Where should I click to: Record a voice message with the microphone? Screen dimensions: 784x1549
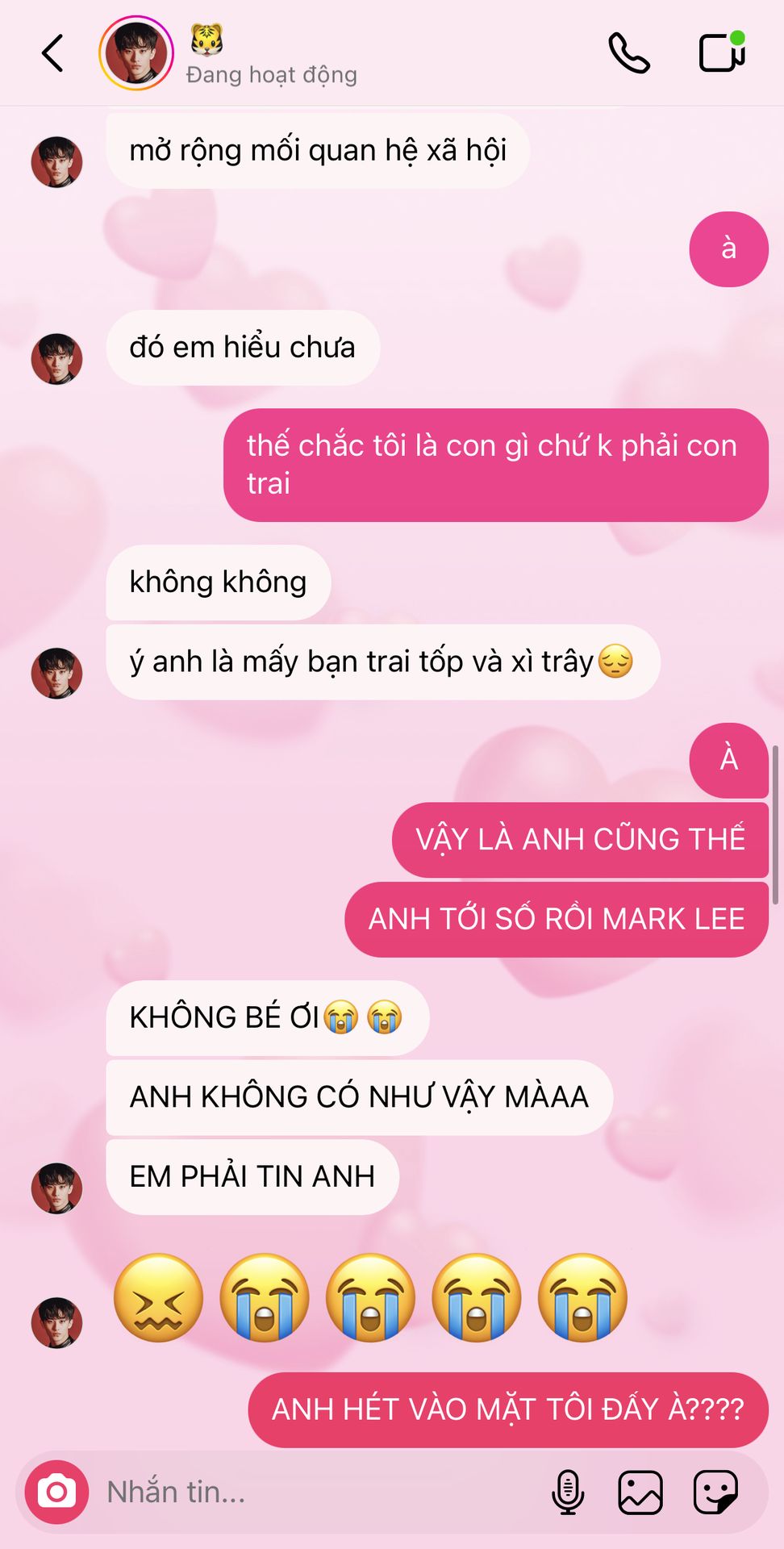[568, 1492]
